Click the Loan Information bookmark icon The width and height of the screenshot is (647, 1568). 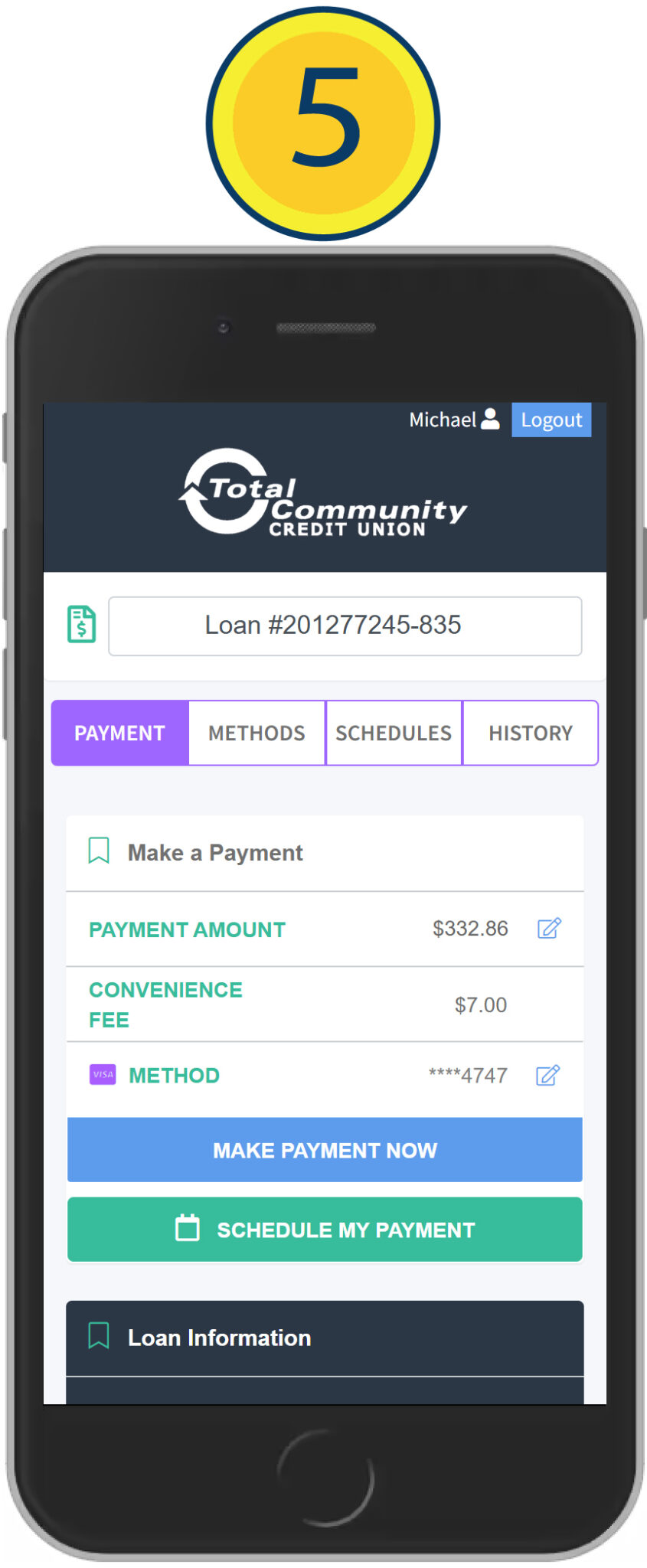click(x=98, y=1337)
